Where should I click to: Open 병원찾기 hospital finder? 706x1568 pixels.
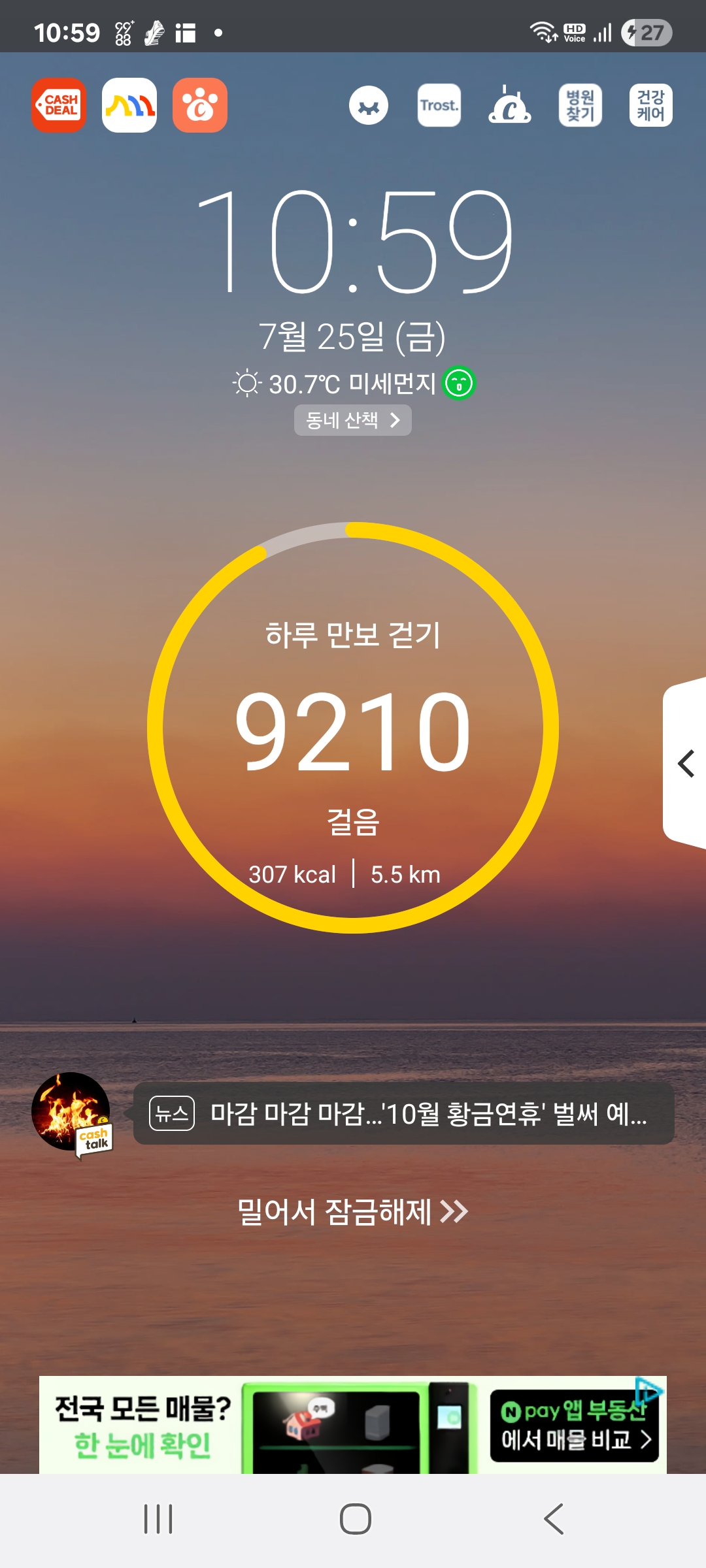click(580, 105)
